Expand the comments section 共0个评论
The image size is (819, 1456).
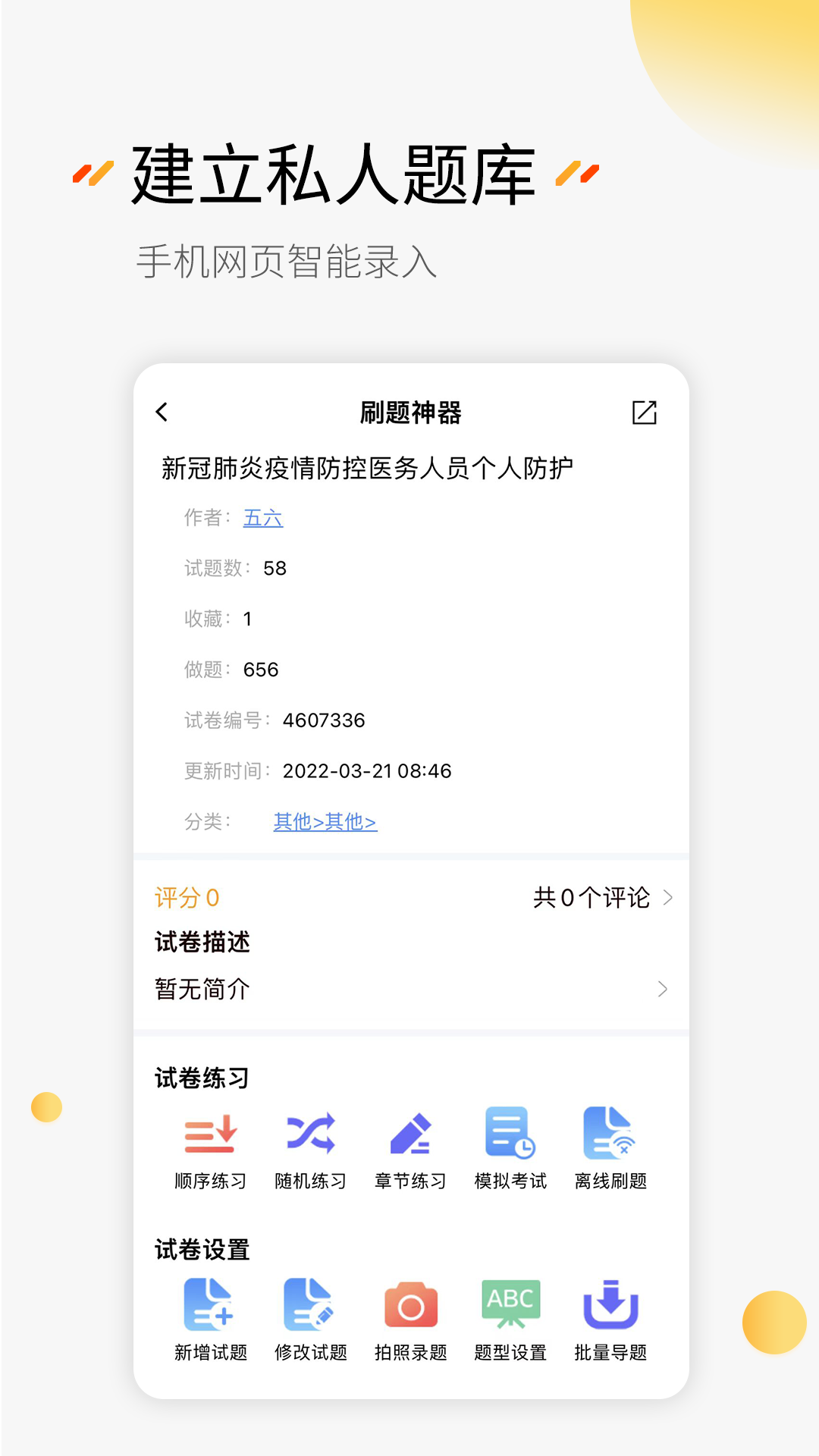[x=599, y=897]
